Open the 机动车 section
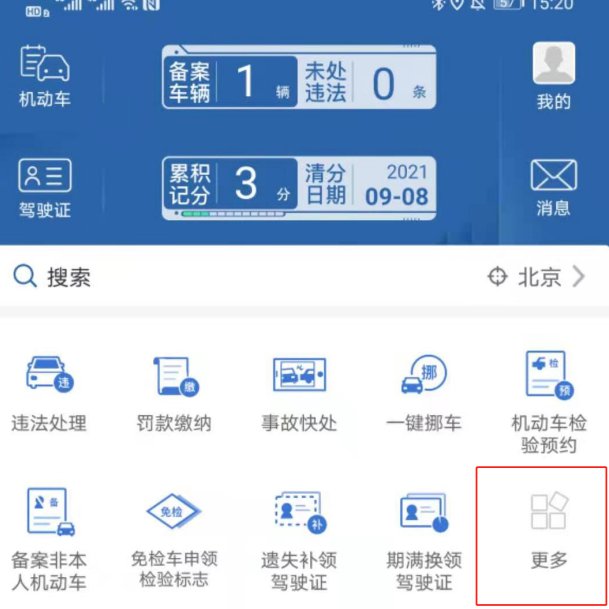 click(x=45, y=75)
